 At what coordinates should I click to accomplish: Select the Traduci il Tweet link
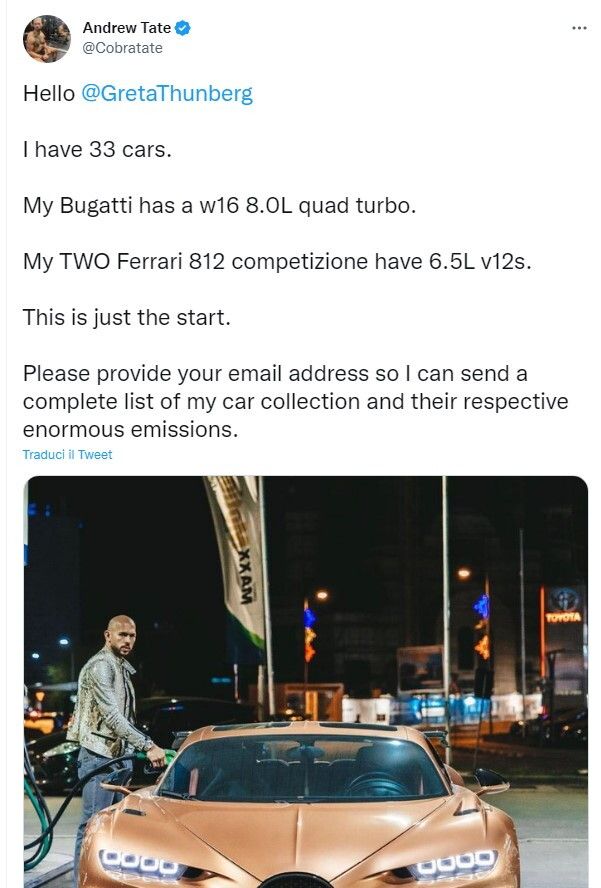[68, 455]
